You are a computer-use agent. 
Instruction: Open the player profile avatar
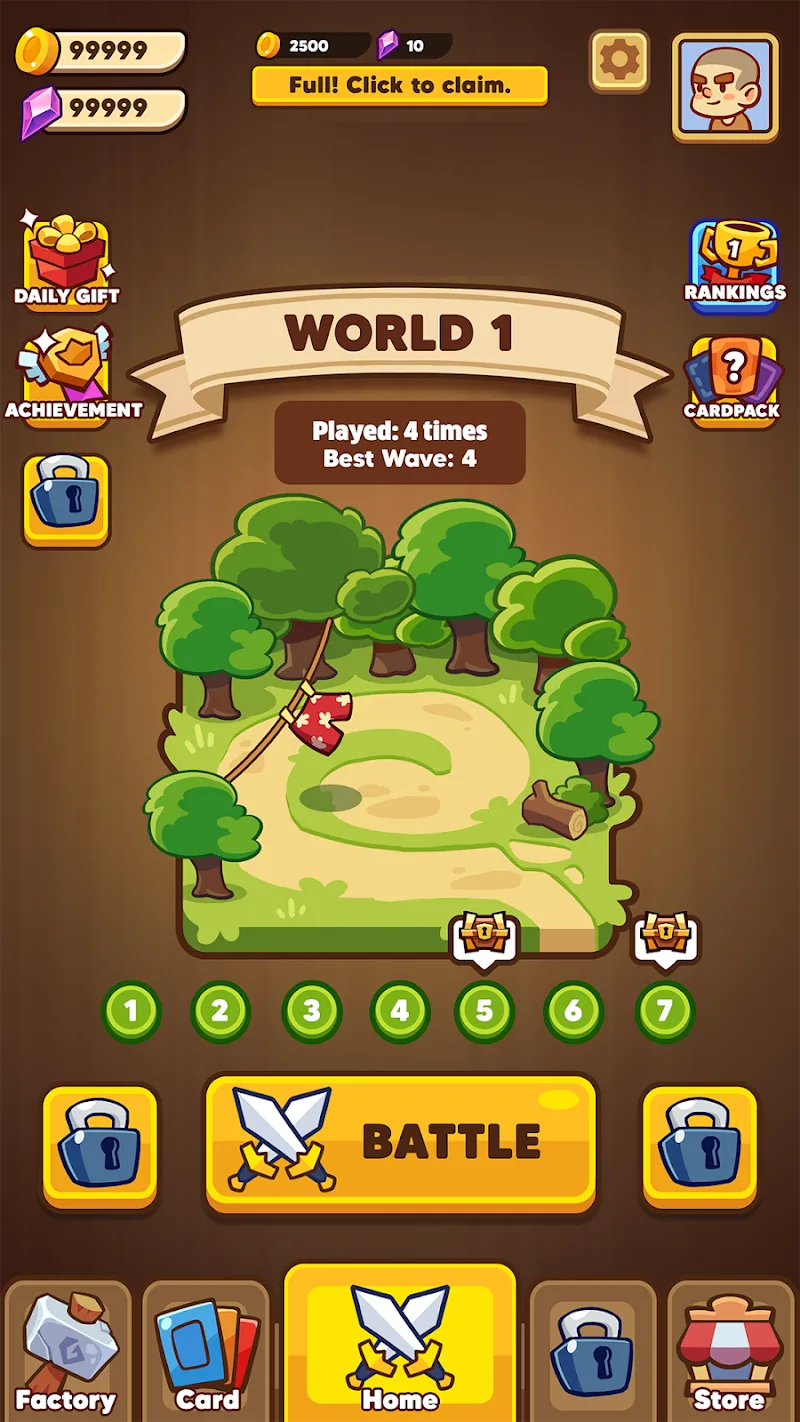(x=725, y=87)
